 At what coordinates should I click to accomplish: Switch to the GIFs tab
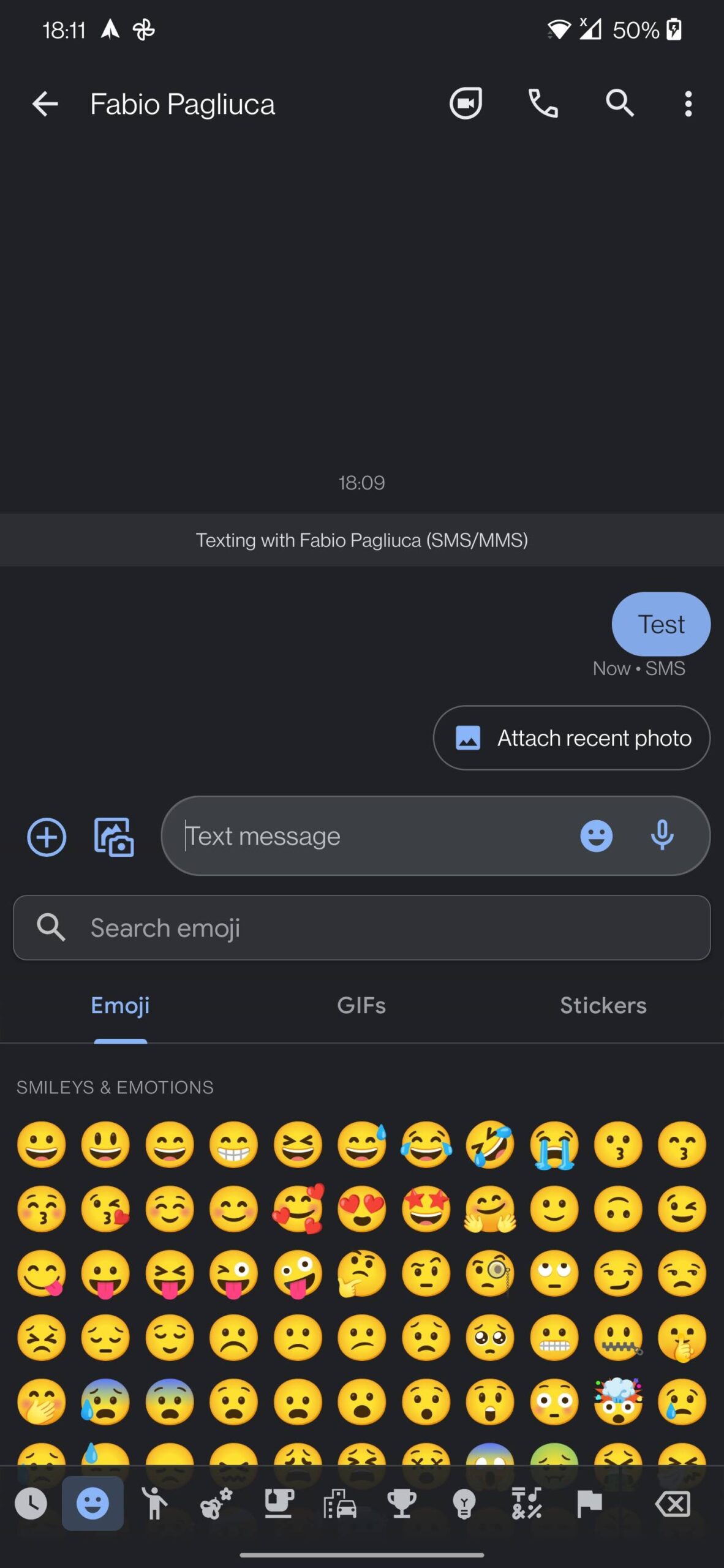[361, 1005]
